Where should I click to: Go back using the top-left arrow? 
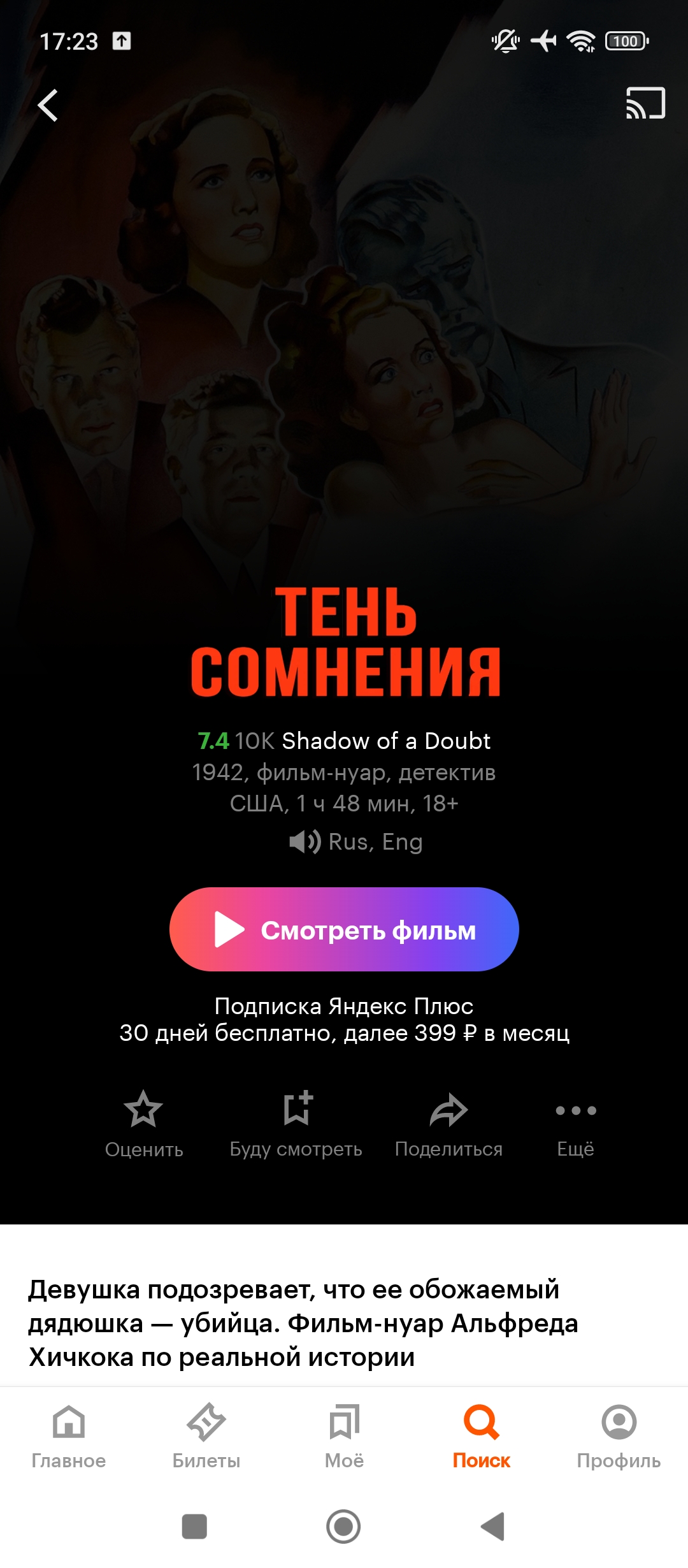(x=48, y=105)
